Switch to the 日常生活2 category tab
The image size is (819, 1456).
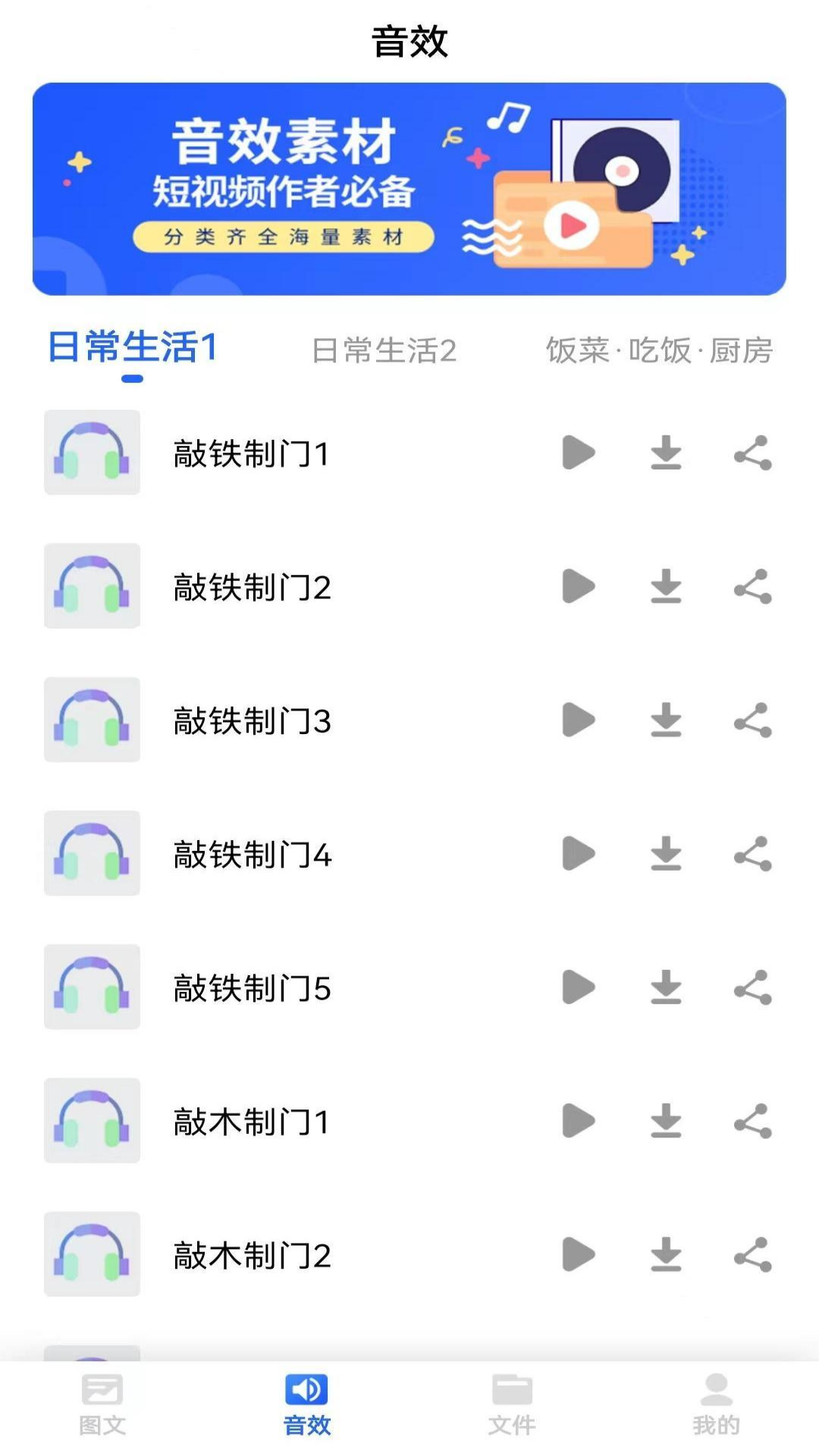383,350
